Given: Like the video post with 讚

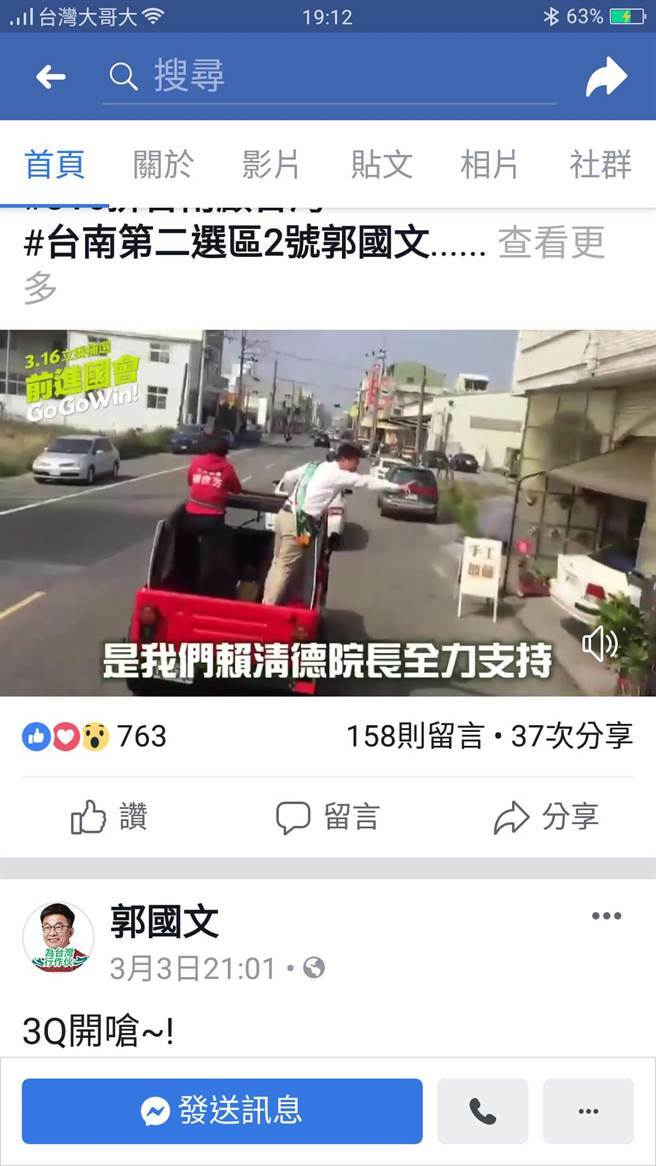Looking at the screenshot, I should click(x=109, y=817).
